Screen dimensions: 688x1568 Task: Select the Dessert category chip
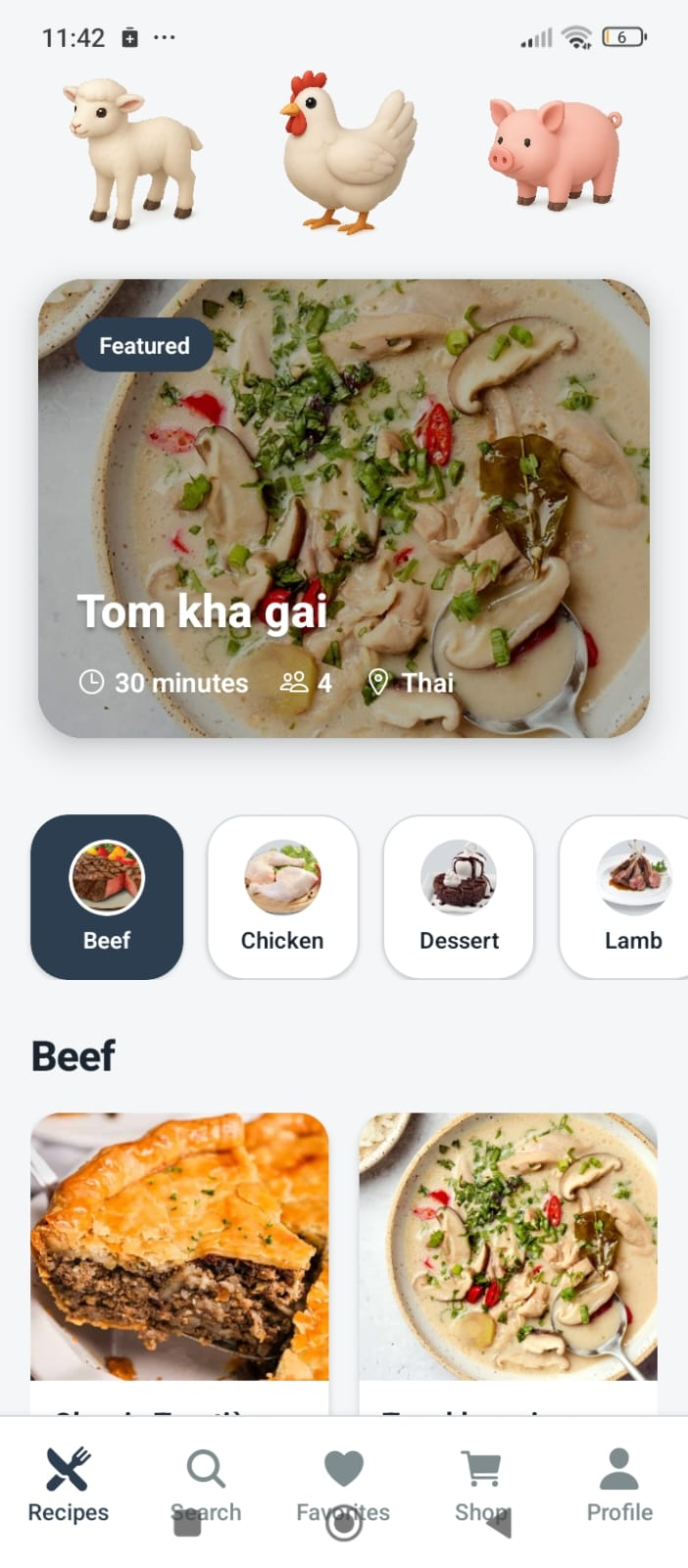point(459,896)
